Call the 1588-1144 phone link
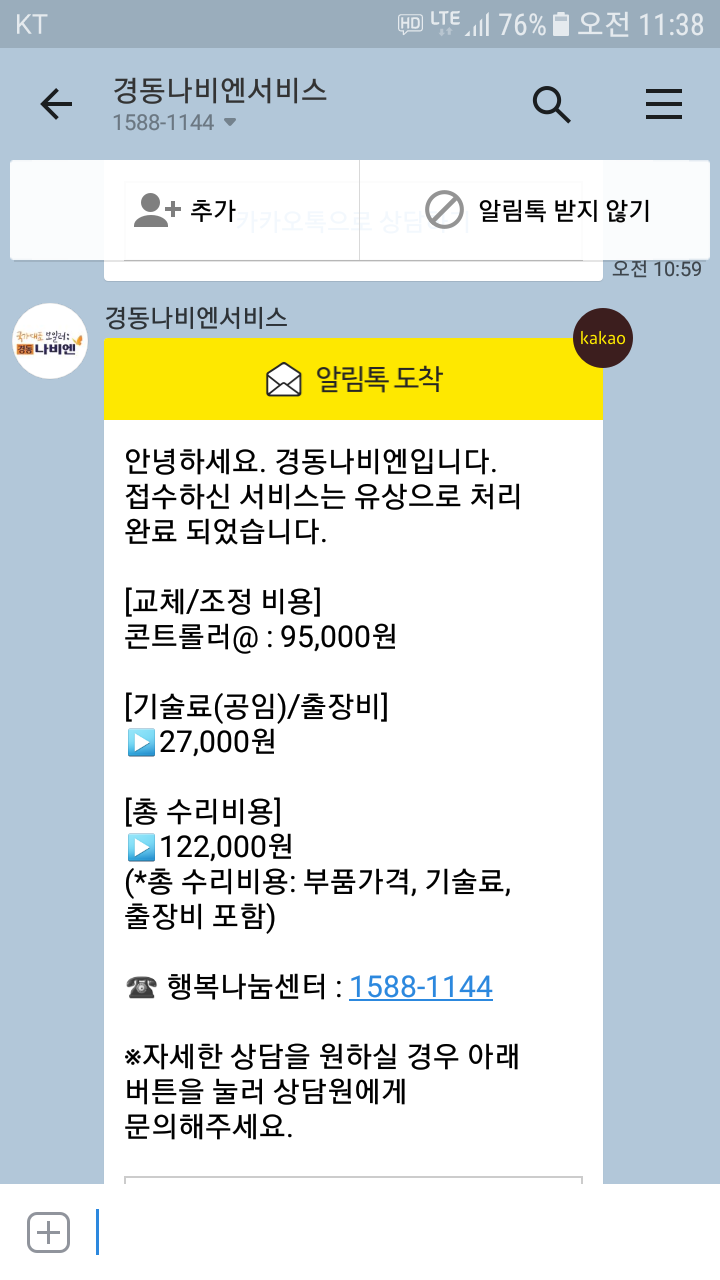Viewport: 720px width, 1280px height. pos(421,987)
